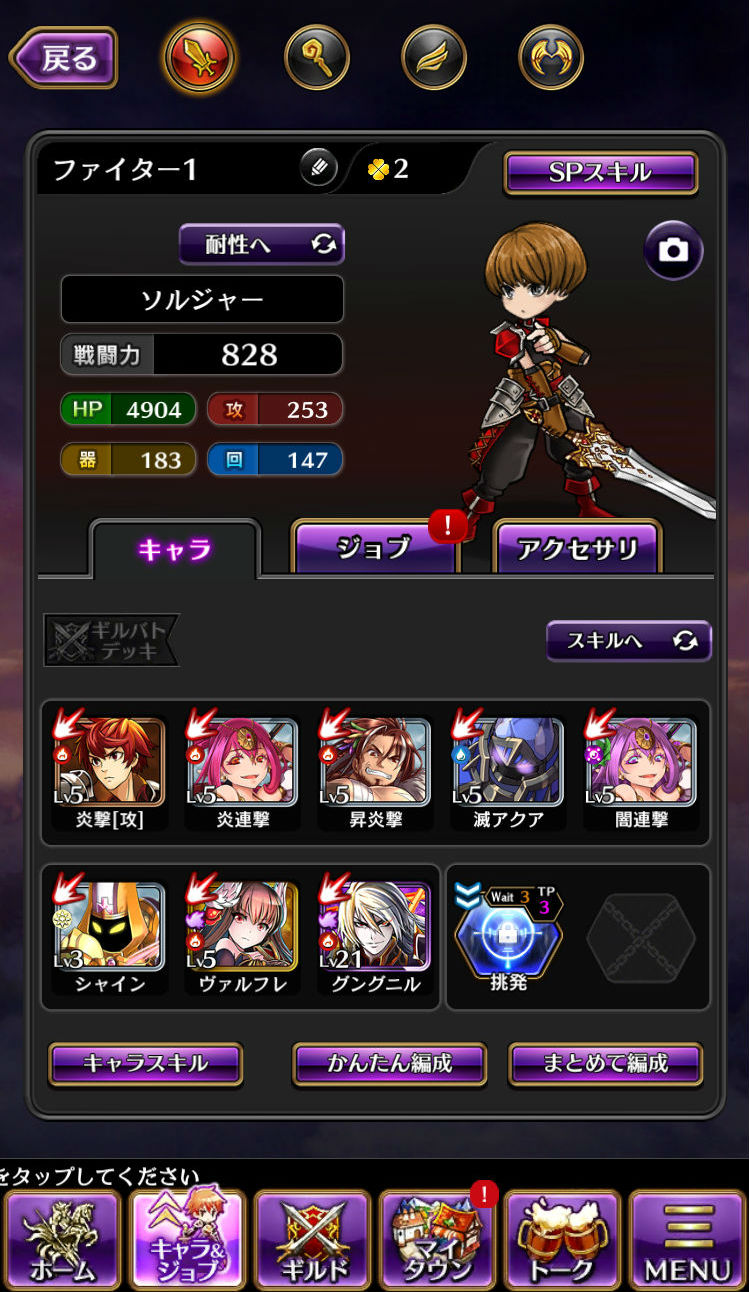Tap かんたん編成 button

point(389,1063)
